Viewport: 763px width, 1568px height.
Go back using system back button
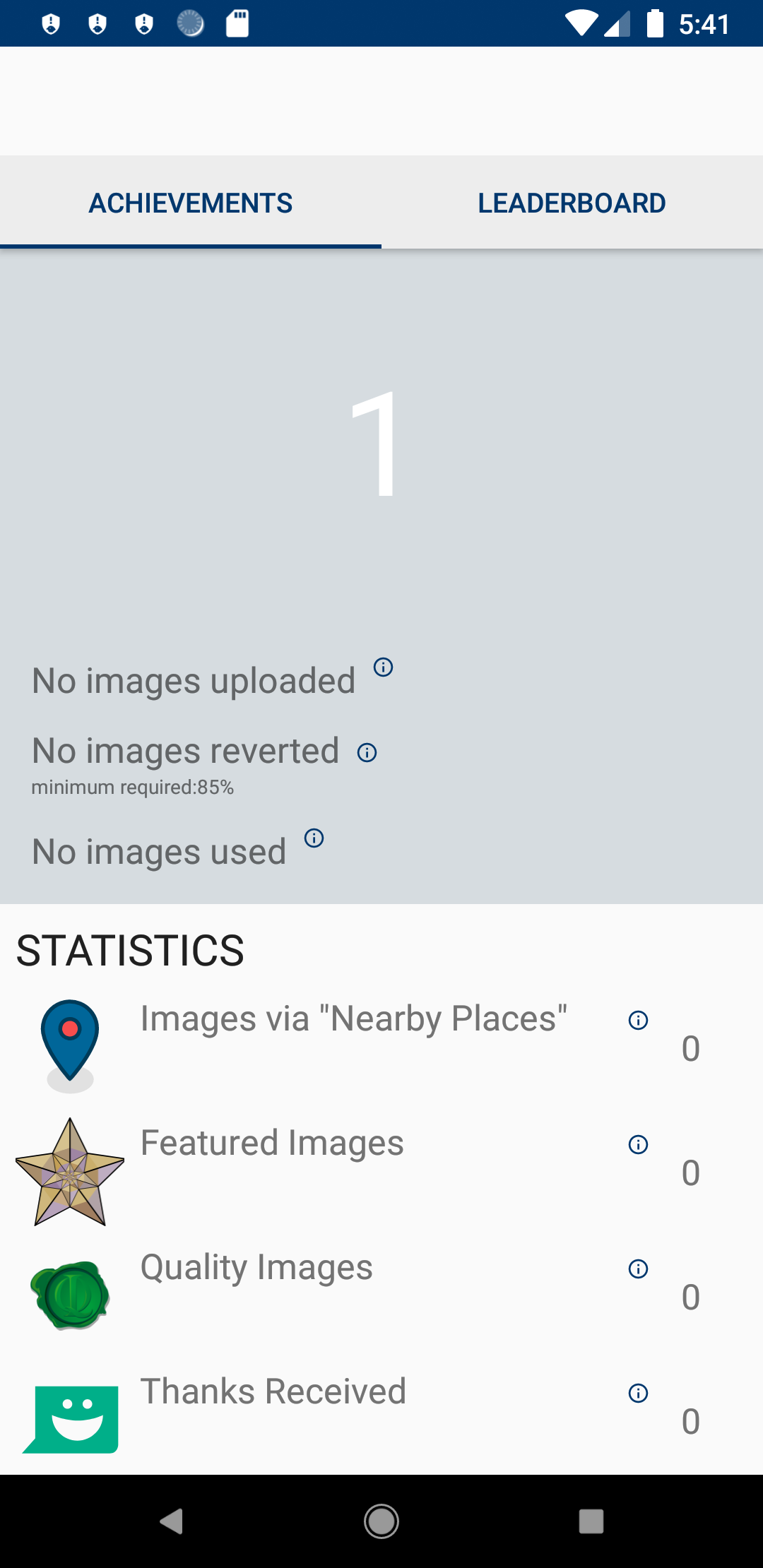tap(172, 1521)
